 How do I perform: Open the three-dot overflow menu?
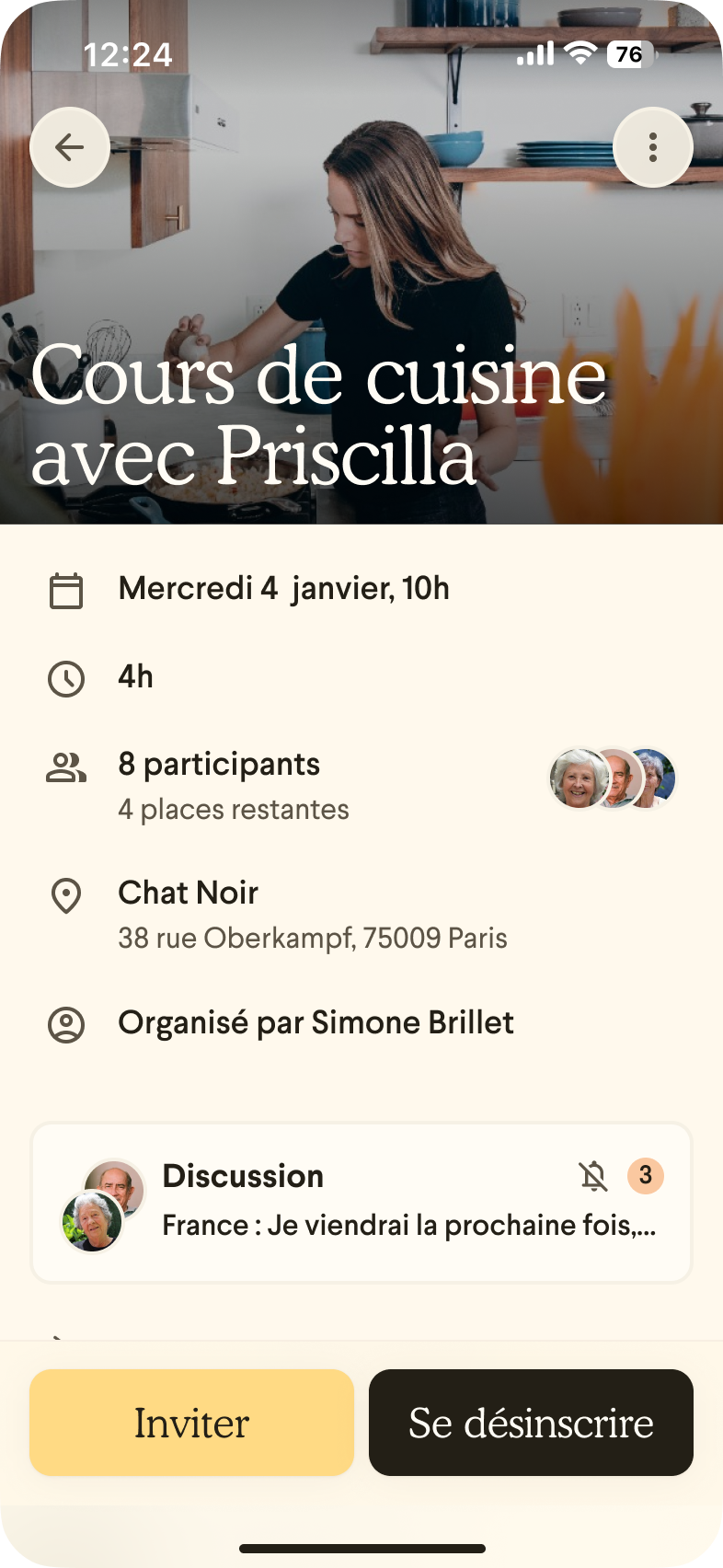tap(653, 147)
